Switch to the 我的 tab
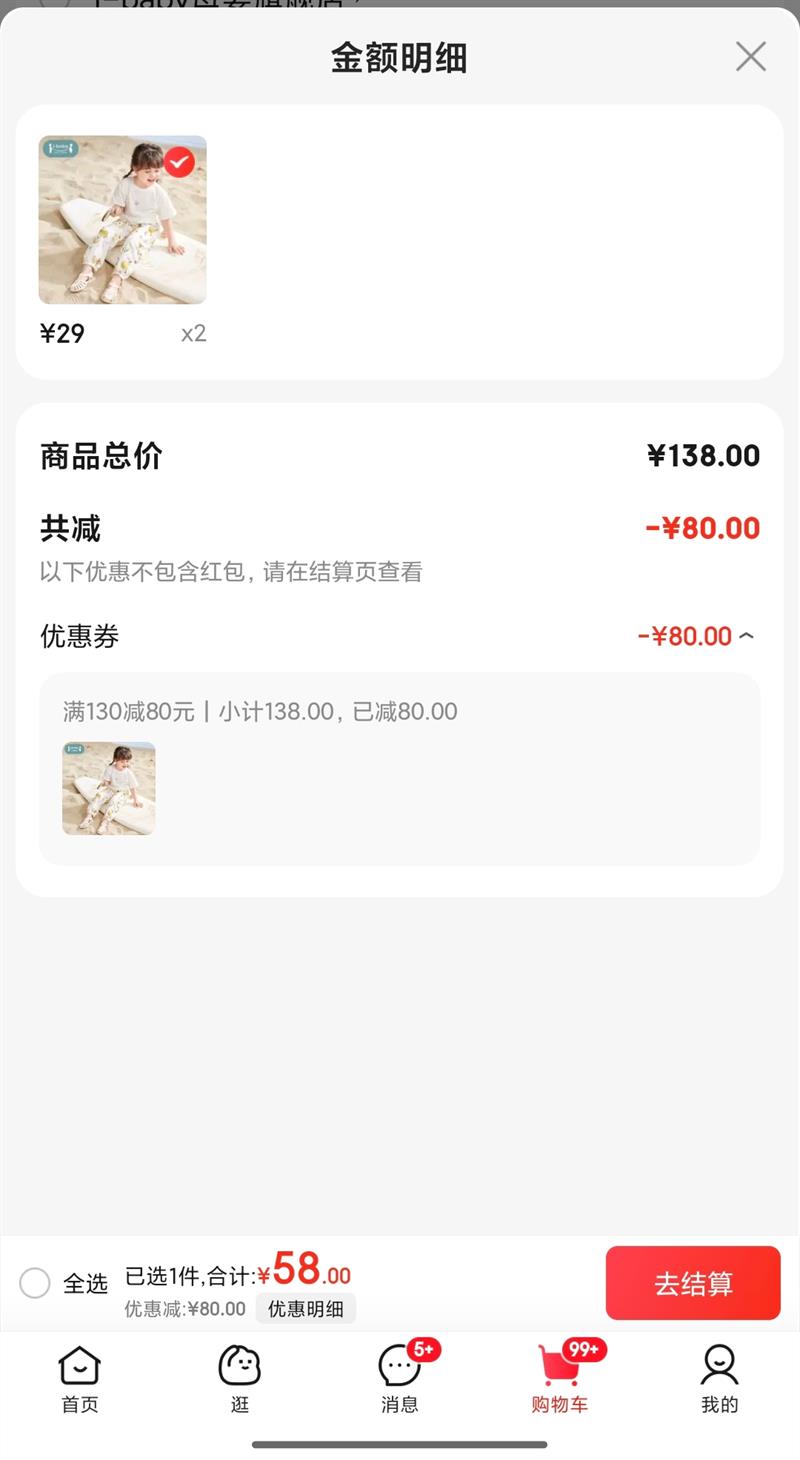Viewport: 800px width, 1460px height. 719,1379
